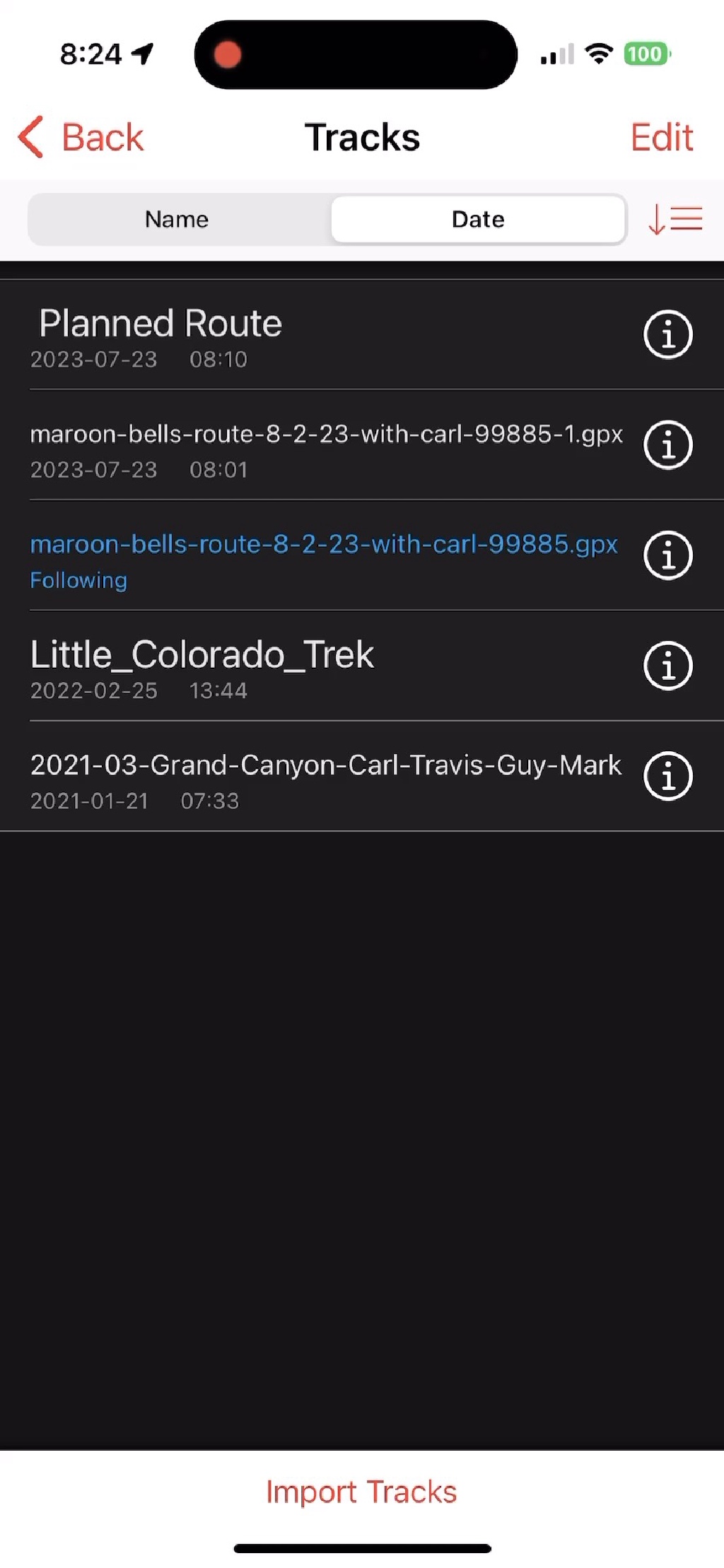Open maroon-bells-route 99885-1.gpx track

tap(325, 445)
